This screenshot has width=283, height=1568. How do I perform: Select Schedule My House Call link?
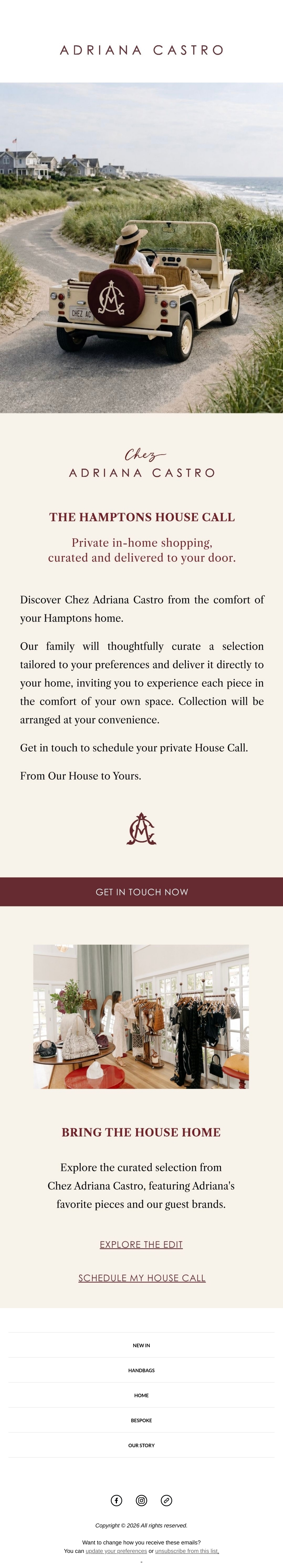[x=142, y=1278]
